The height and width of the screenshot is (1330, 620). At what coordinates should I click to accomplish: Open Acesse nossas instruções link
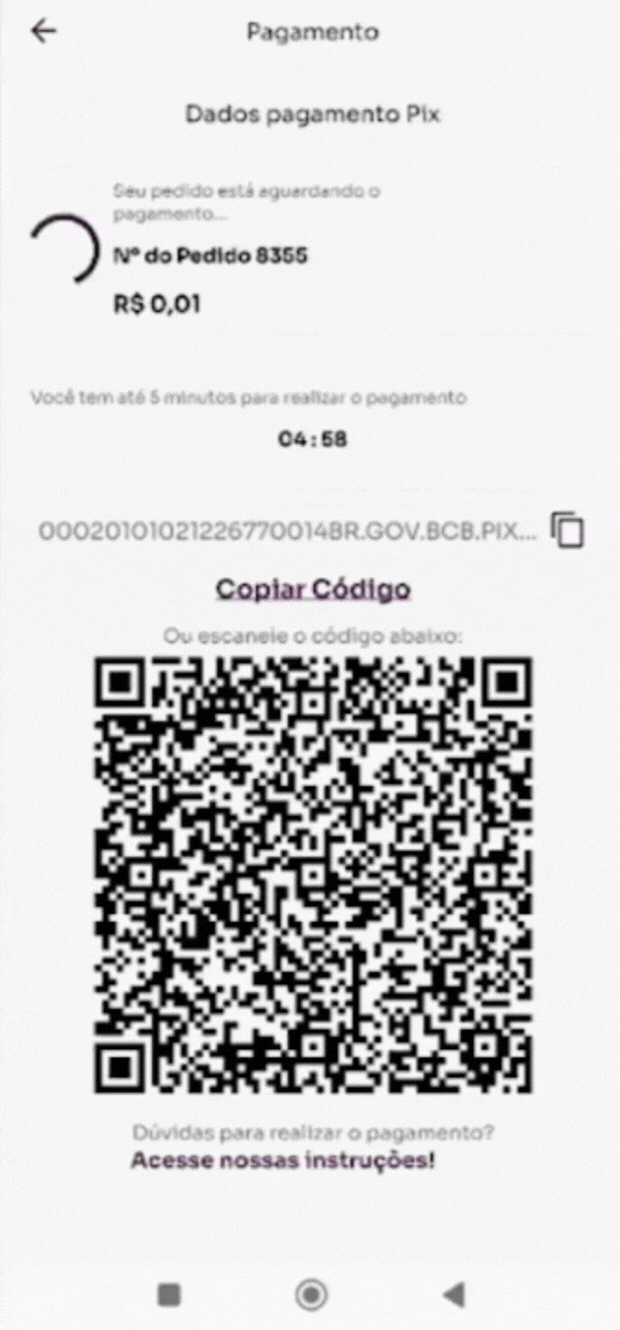tap(283, 1161)
